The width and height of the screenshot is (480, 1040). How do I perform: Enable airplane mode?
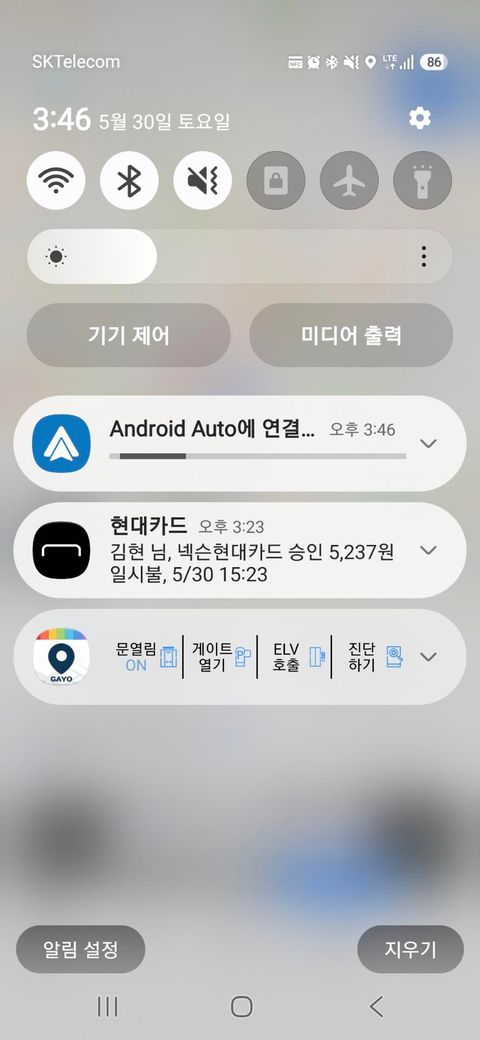tap(349, 180)
